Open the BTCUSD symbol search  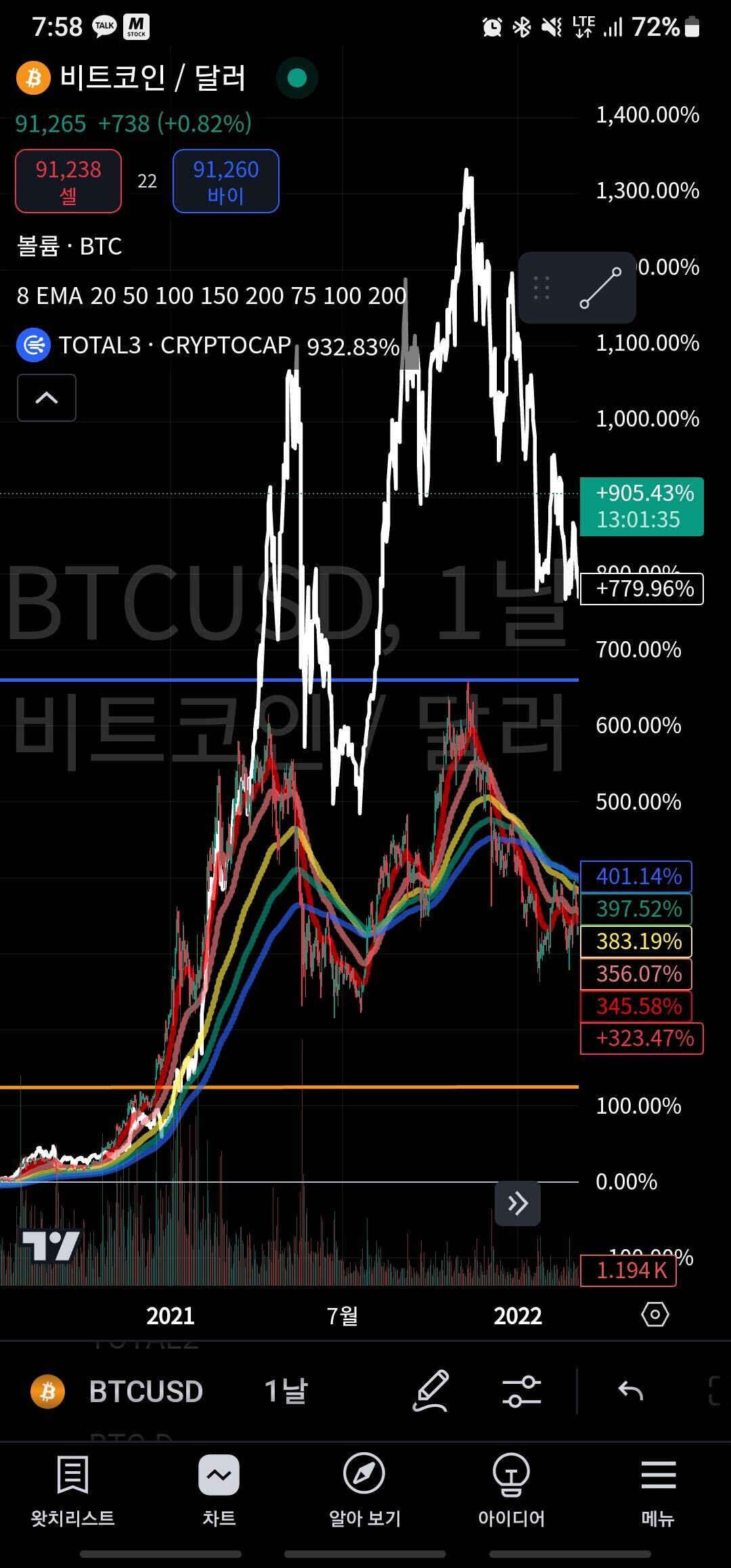(x=146, y=1392)
